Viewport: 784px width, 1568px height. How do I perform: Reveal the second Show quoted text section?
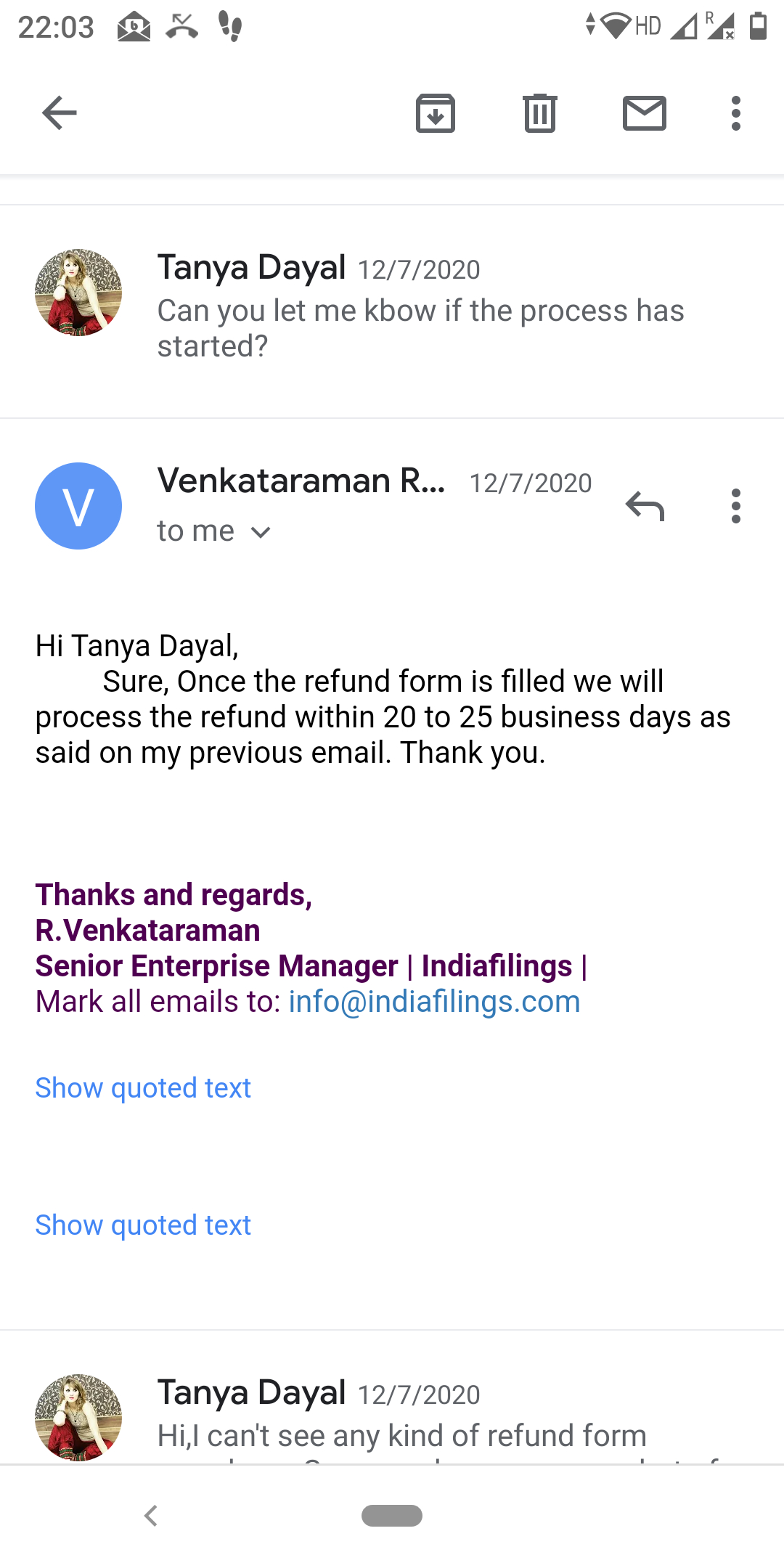[x=143, y=1225]
